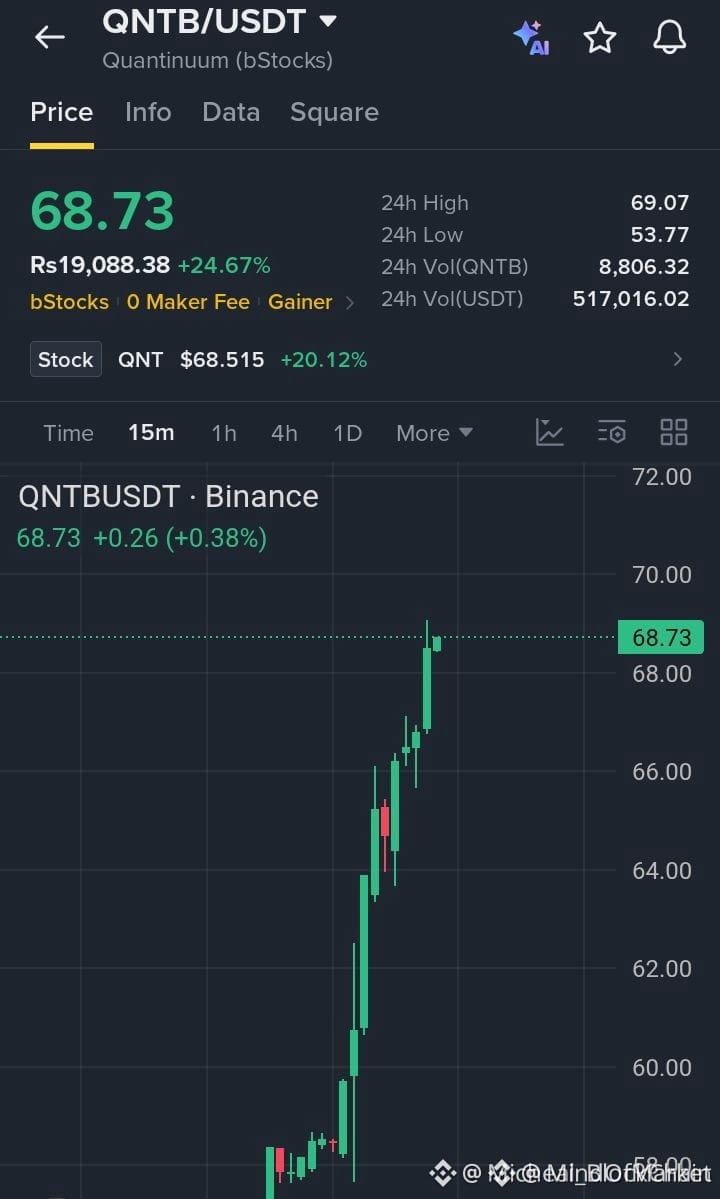Expand the More intervals dropdown
Screen dimensions: 720x1199
coord(434,433)
